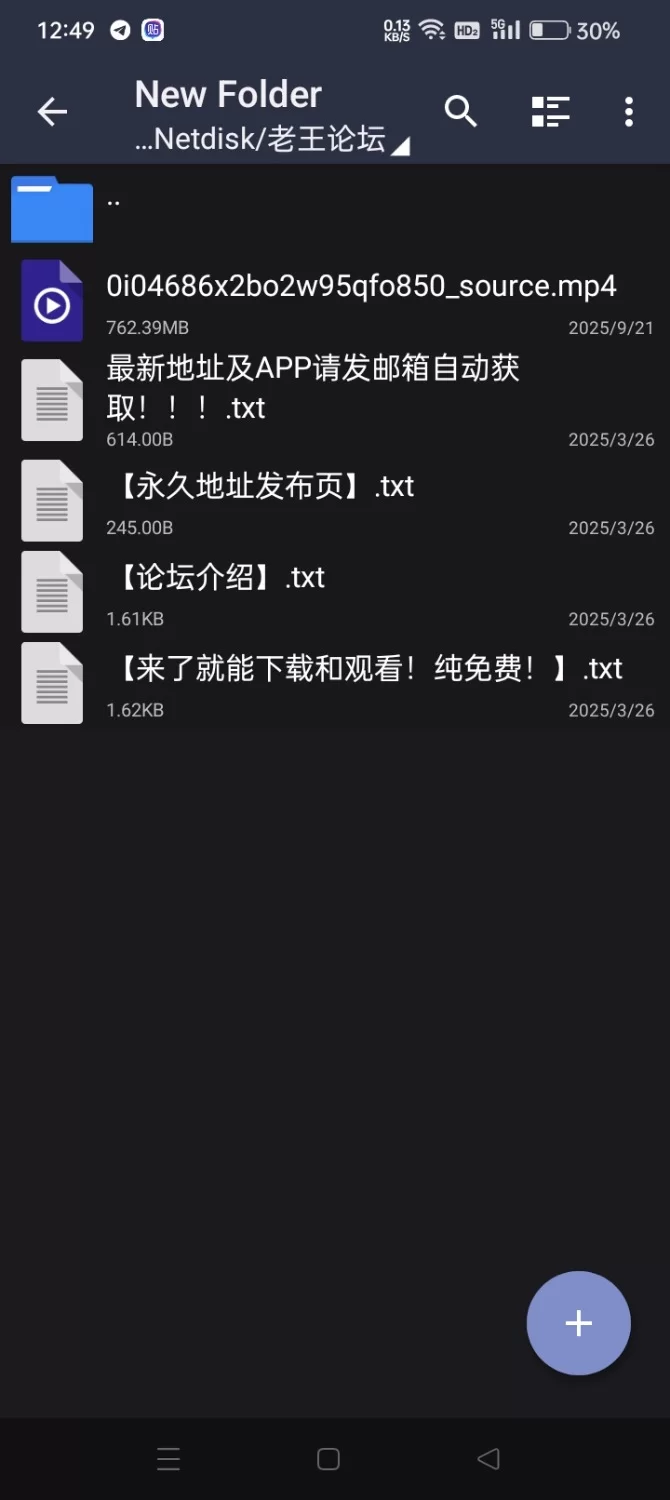
Task: Change the list view mode
Action: 550,112
